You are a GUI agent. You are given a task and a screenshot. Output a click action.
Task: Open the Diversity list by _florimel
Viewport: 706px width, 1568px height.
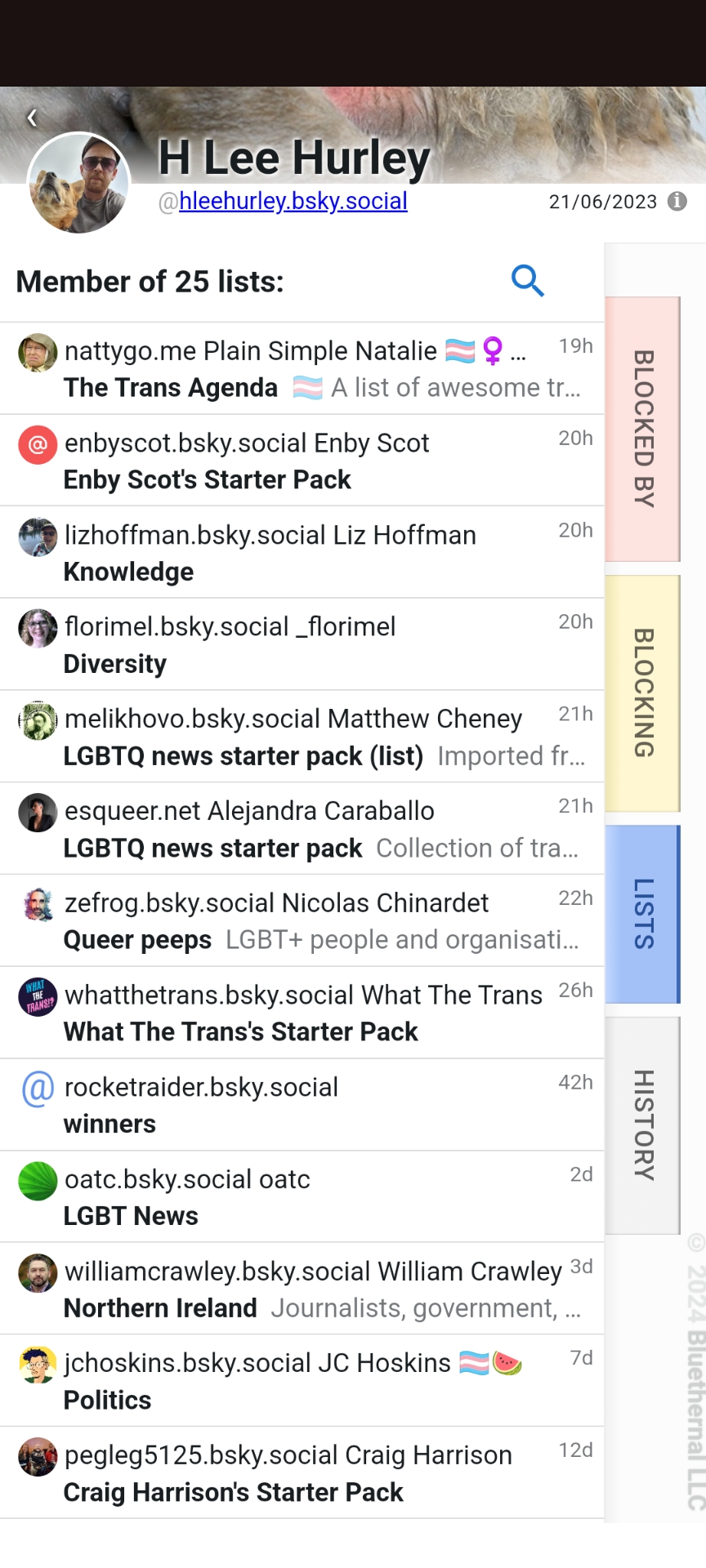pyautogui.click(x=115, y=664)
